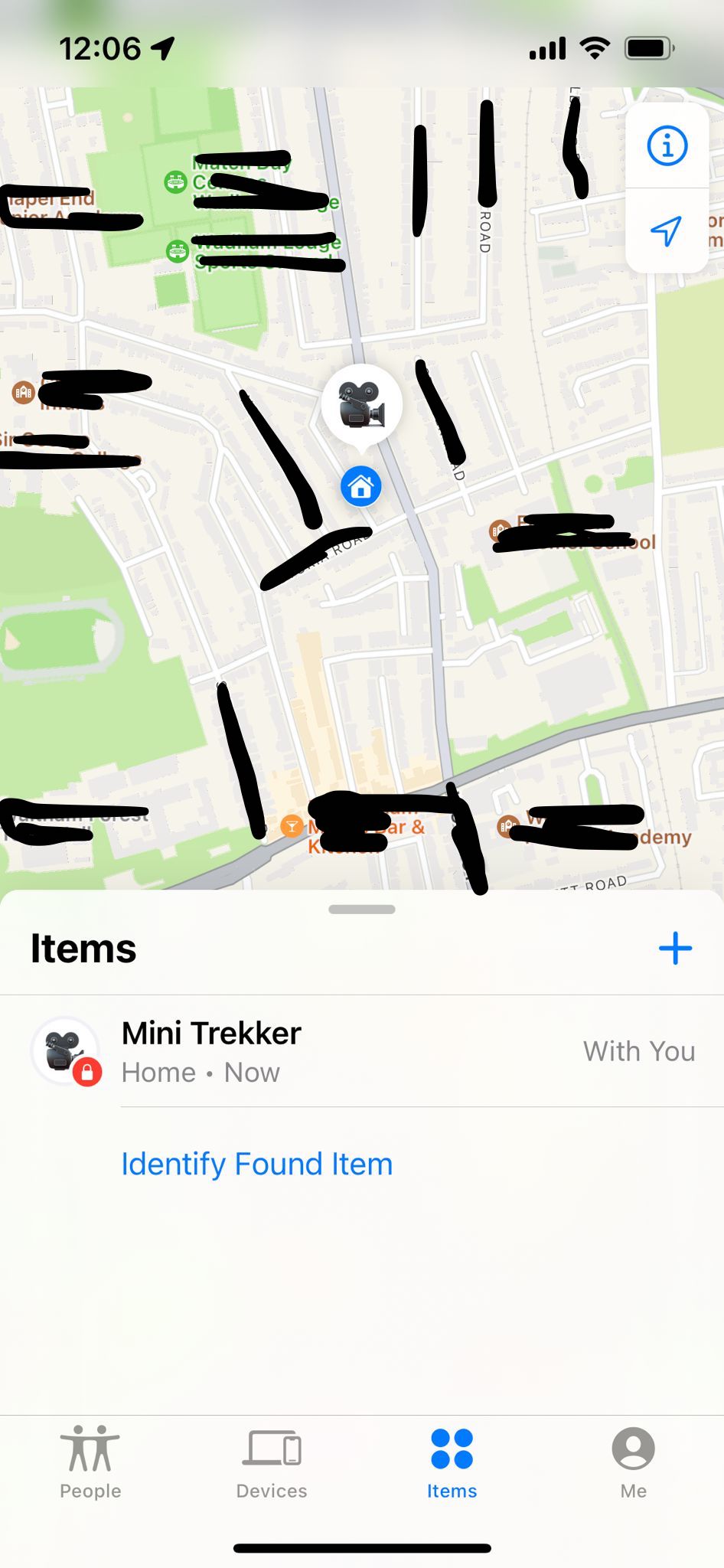Image resolution: width=724 pixels, height=1568 pixels.
Task: Tap the camera item pin on map
Action: coord(362,406)
